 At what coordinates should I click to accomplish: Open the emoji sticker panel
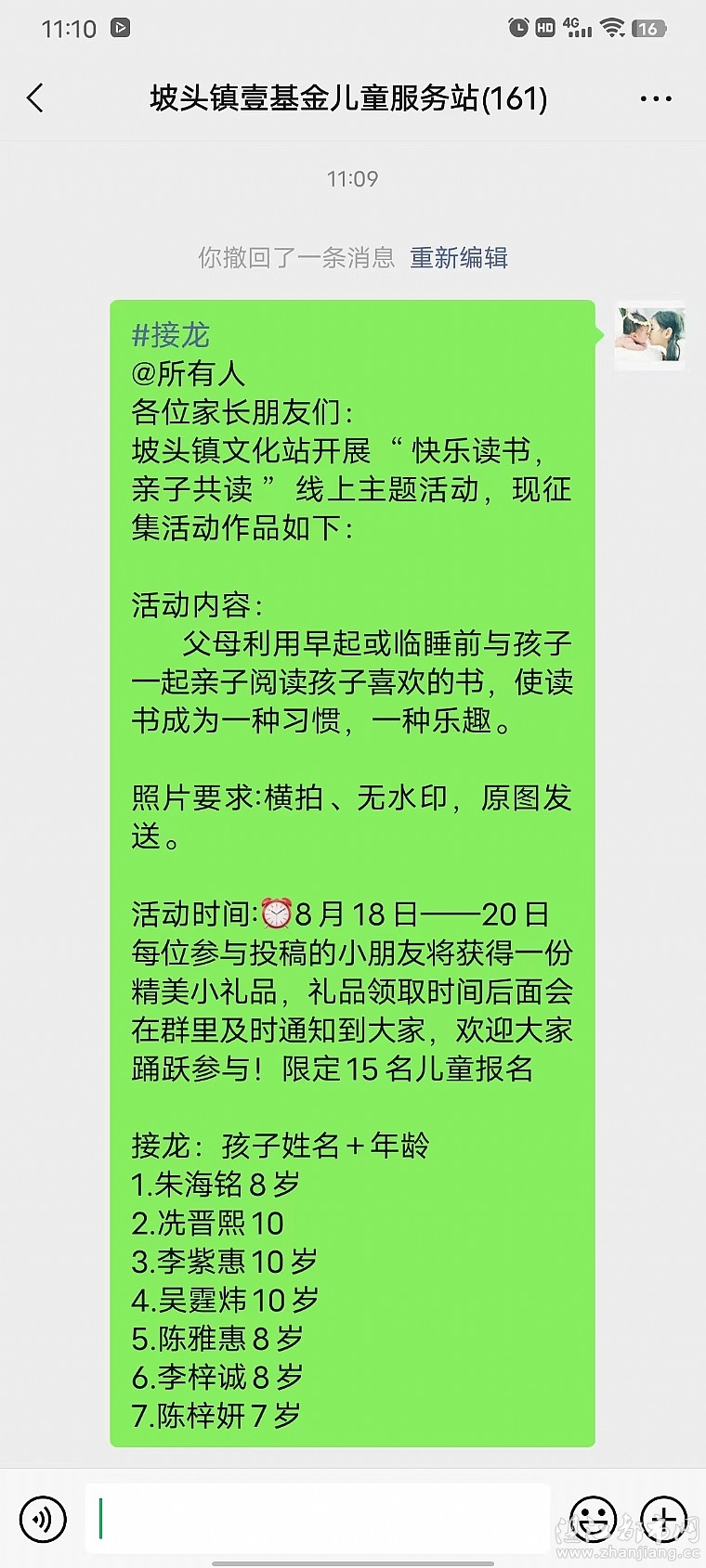(x=593, y=1520)
